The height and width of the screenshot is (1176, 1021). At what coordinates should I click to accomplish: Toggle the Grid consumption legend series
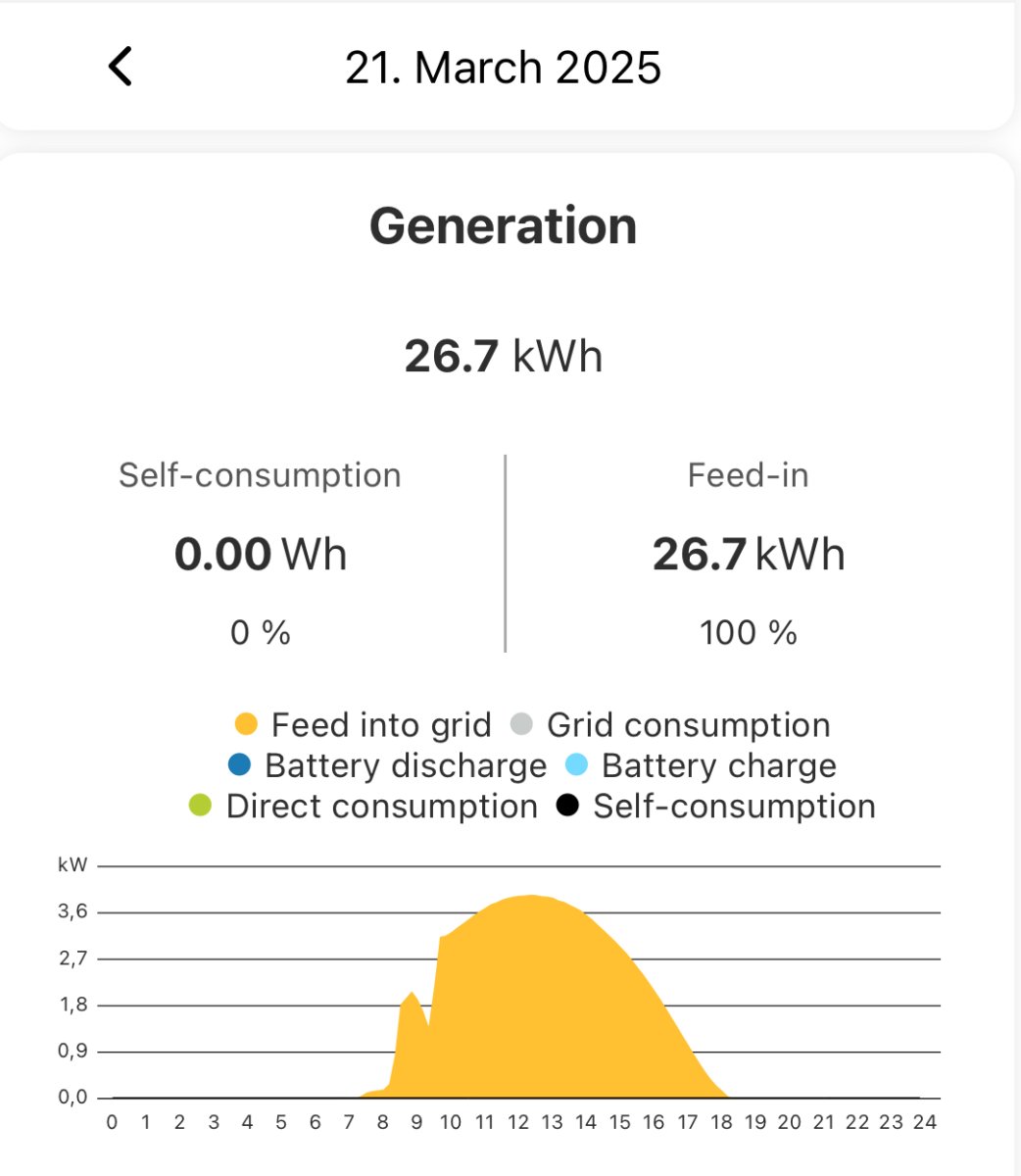click(670, 725)
